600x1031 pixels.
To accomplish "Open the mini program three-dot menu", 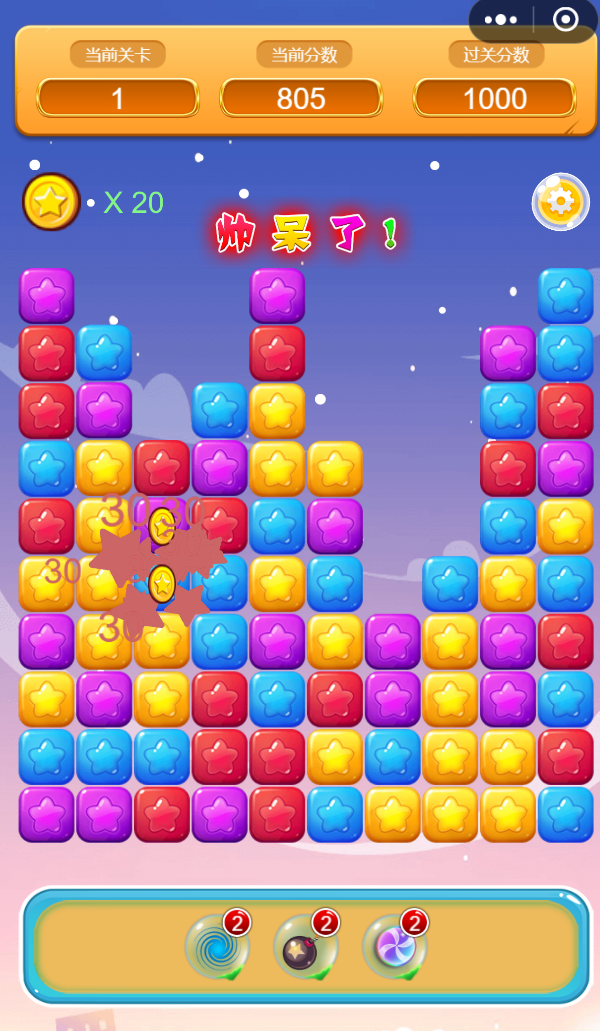I will coord(501,20).
